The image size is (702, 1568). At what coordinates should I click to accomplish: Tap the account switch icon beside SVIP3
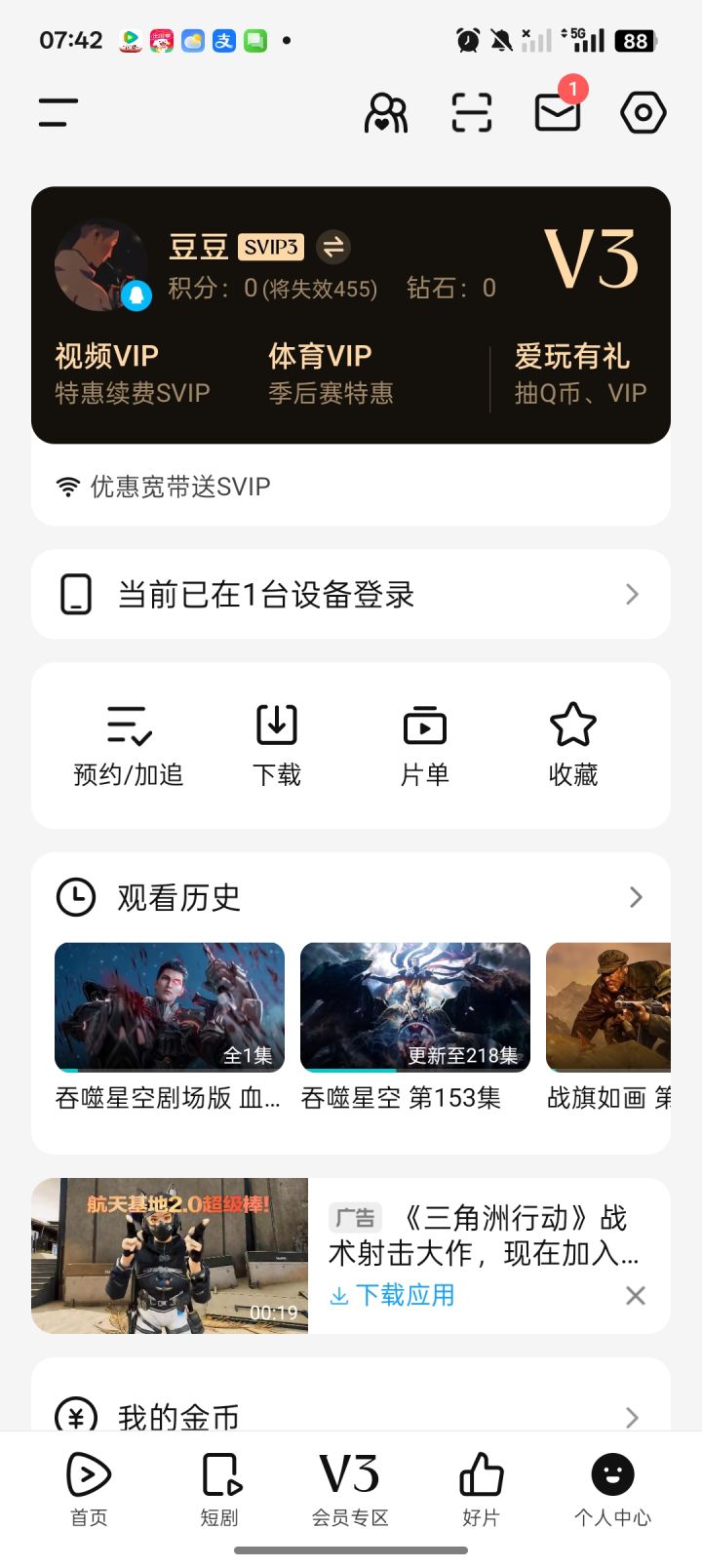point(333,247)
